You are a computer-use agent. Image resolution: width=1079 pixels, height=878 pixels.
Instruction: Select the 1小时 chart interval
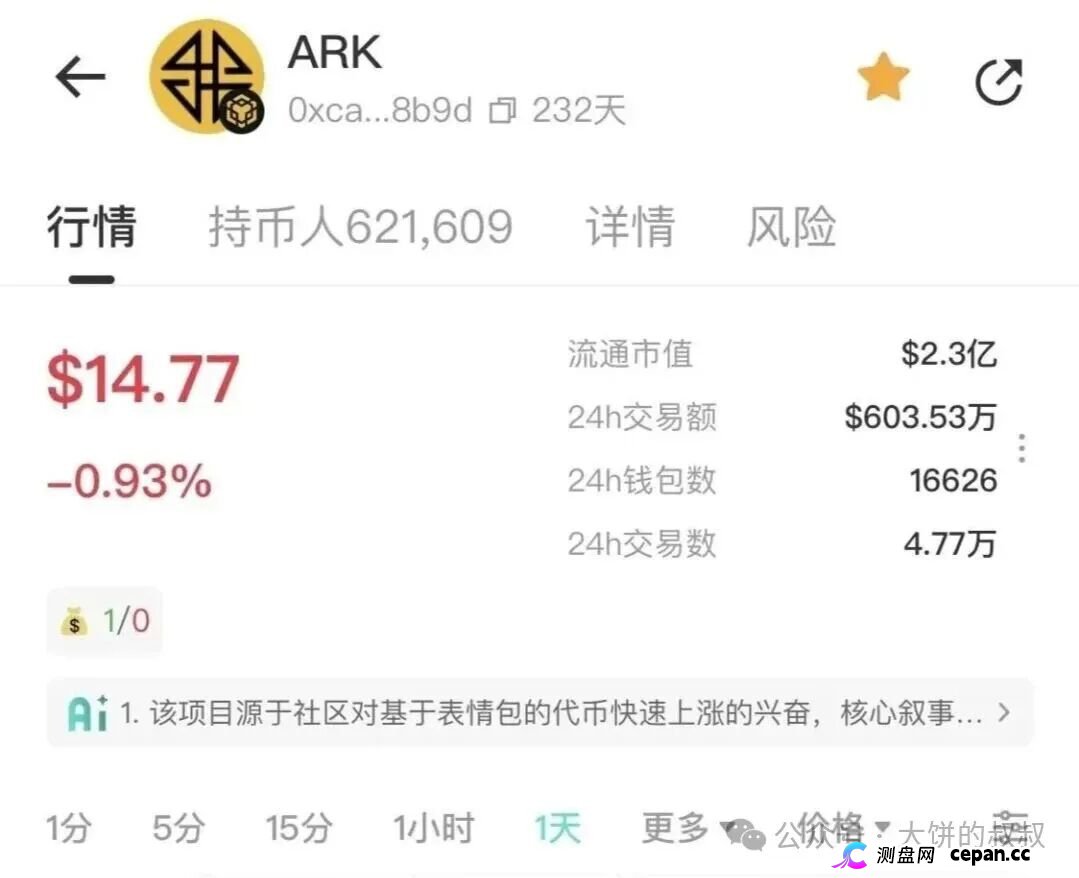433,828
